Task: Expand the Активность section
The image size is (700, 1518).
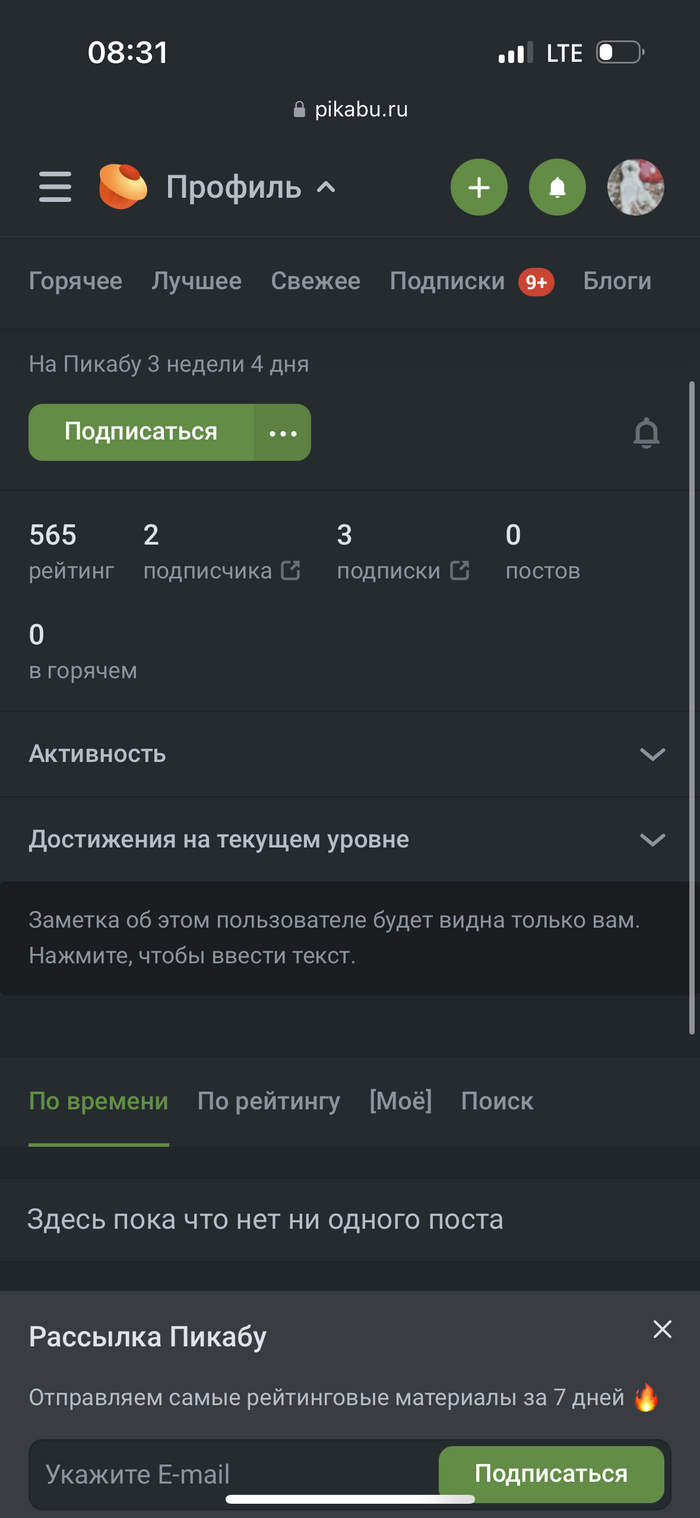Action: [x=349, y=754]
